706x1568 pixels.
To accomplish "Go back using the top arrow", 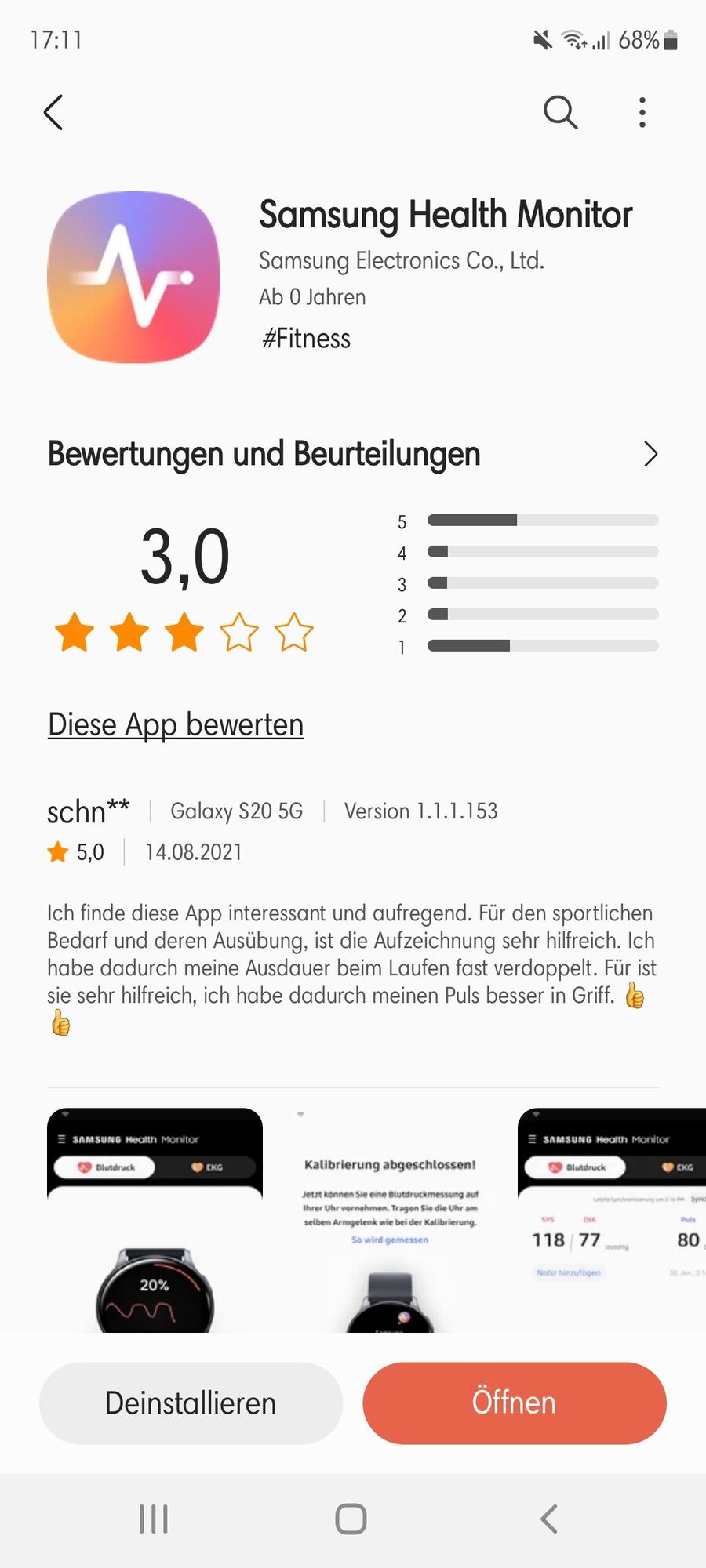I will click(x=53, y=112).
